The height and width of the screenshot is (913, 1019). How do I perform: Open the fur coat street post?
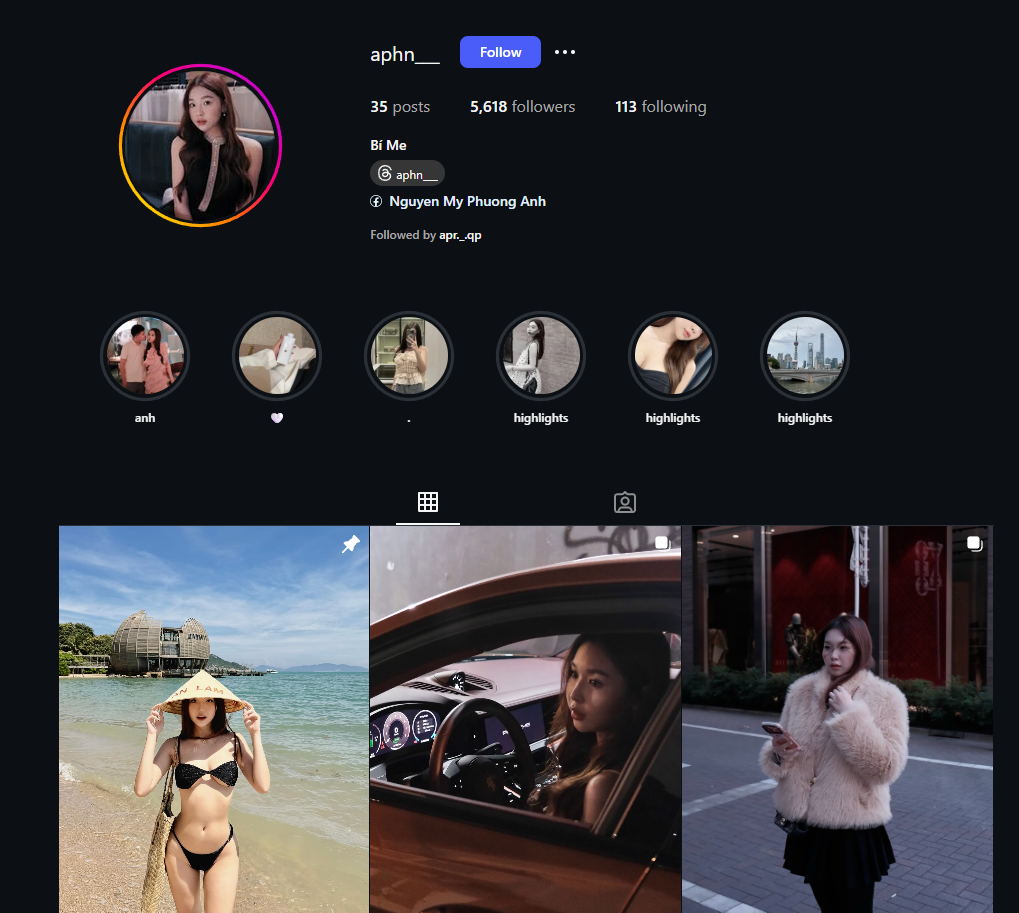click(x=837, y=720)
